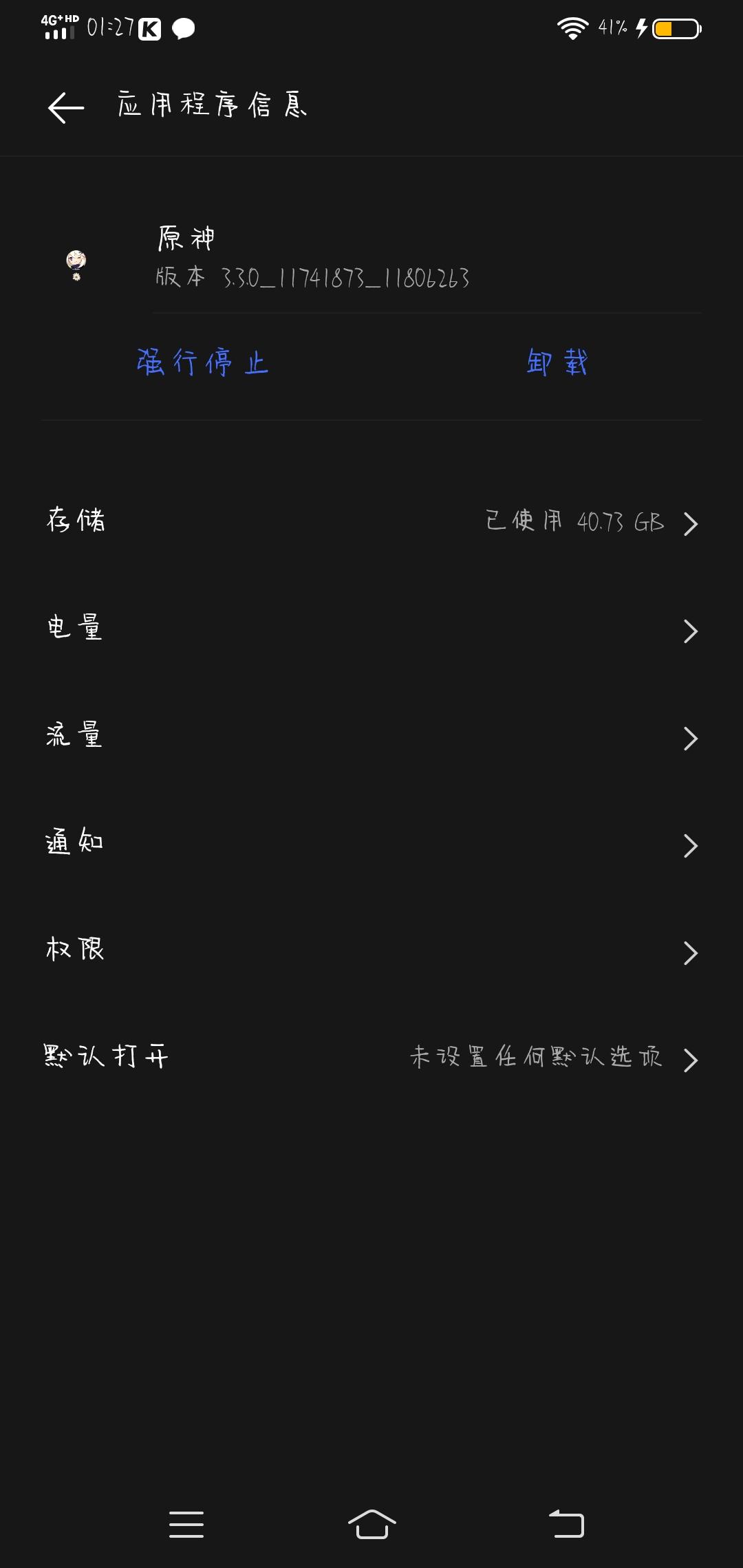
Task: Tap 强行停止 to force stop 原神
Action: pos(203,362)
